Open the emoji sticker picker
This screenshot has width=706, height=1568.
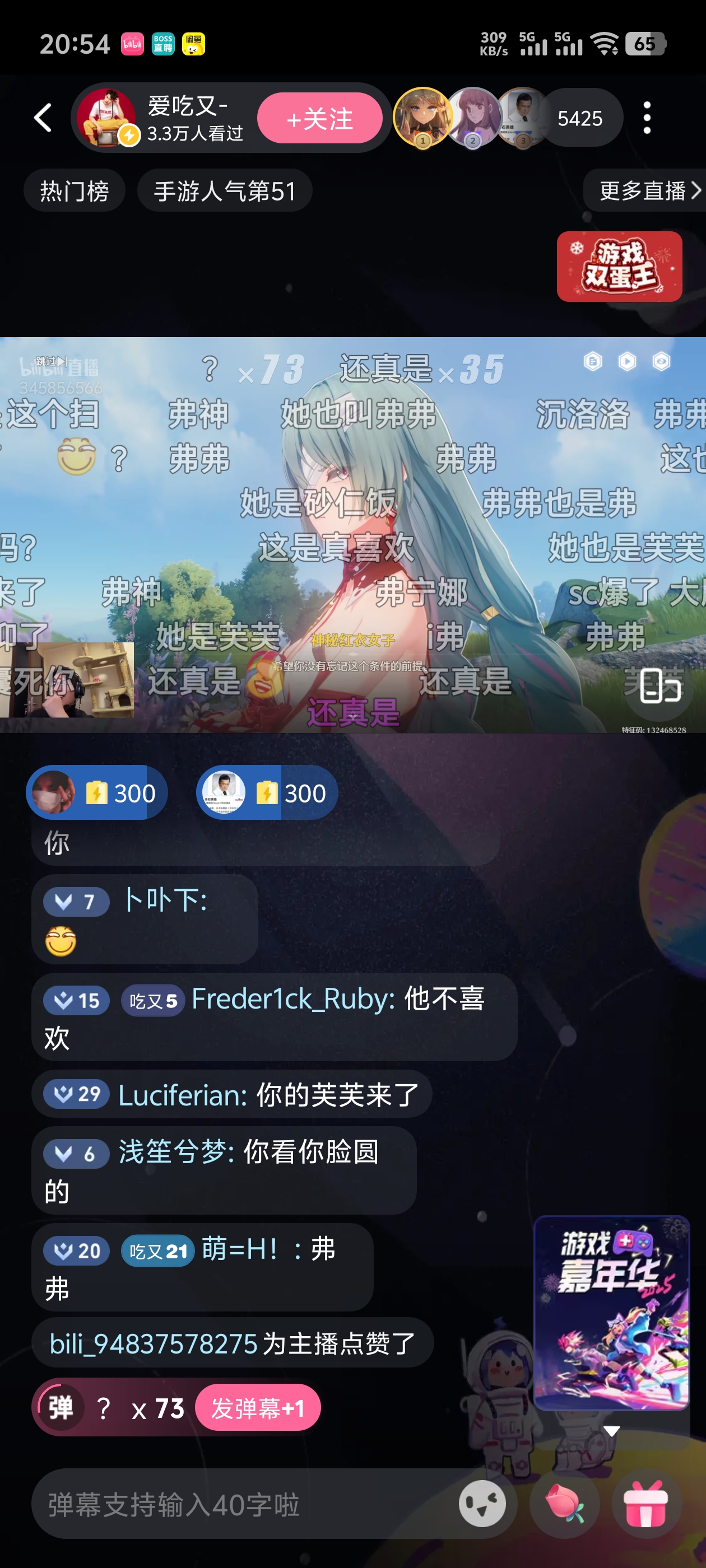point(482,1504)
